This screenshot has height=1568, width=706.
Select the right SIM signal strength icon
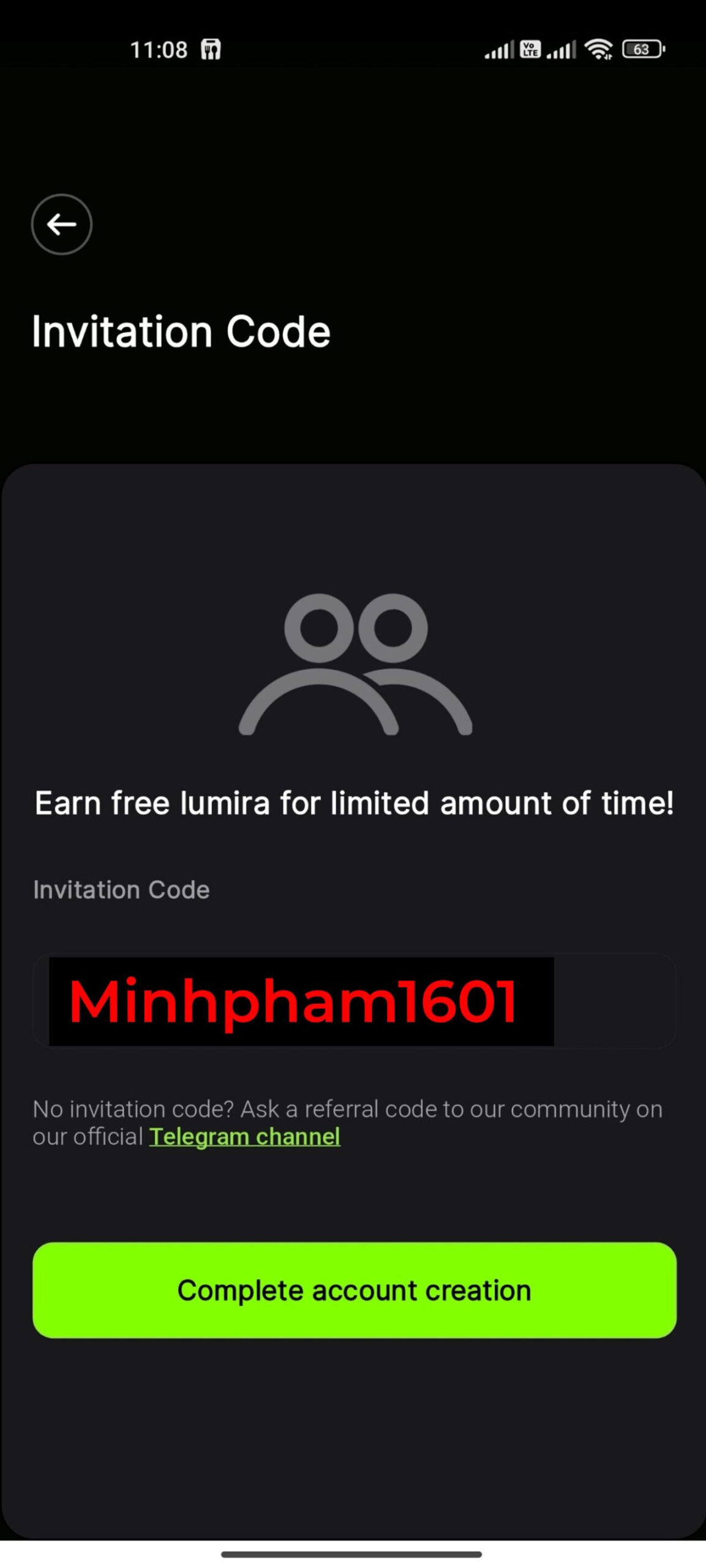(562, 49)
